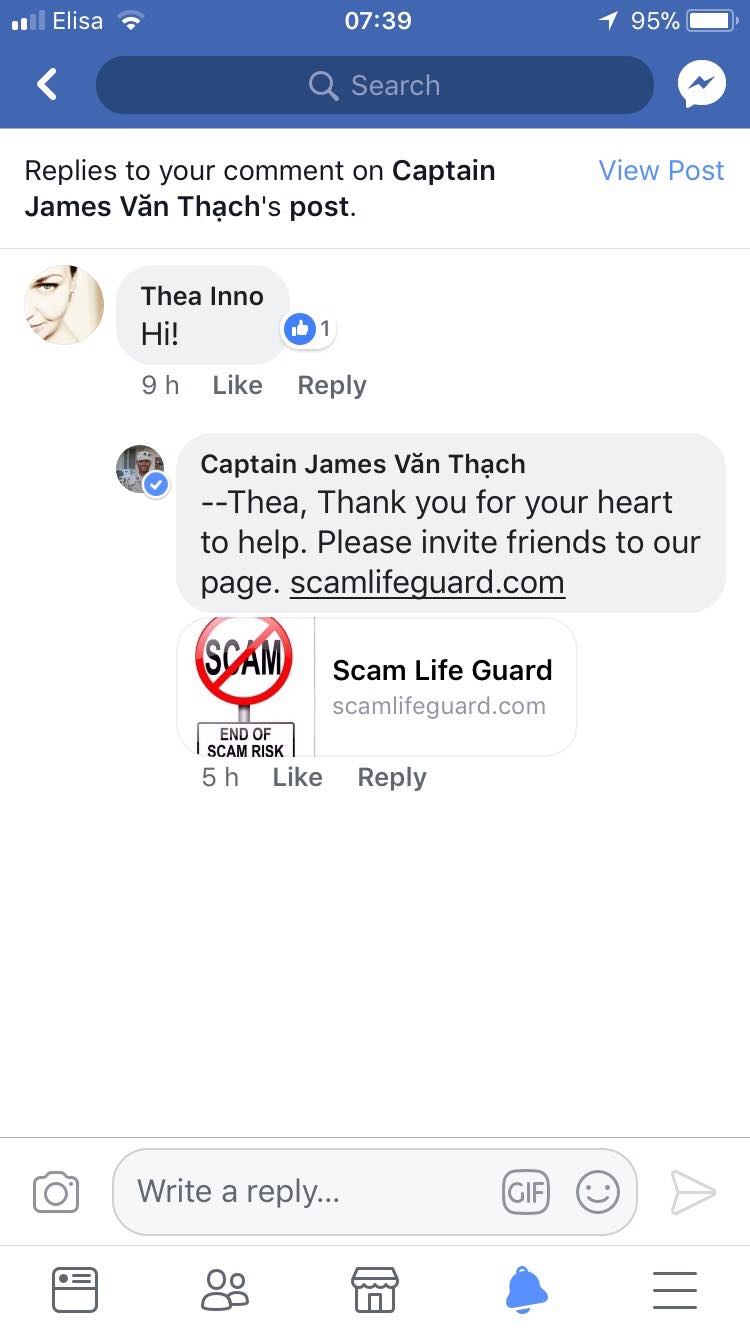Open the Search field

pos(375,85)
